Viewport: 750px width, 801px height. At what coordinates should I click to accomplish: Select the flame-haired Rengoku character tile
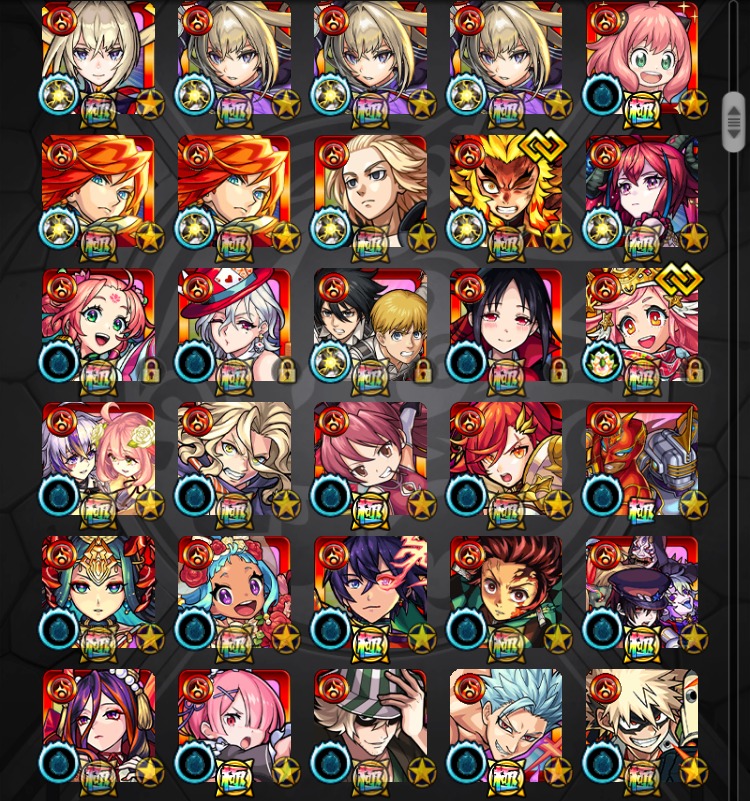coord(505,192)
